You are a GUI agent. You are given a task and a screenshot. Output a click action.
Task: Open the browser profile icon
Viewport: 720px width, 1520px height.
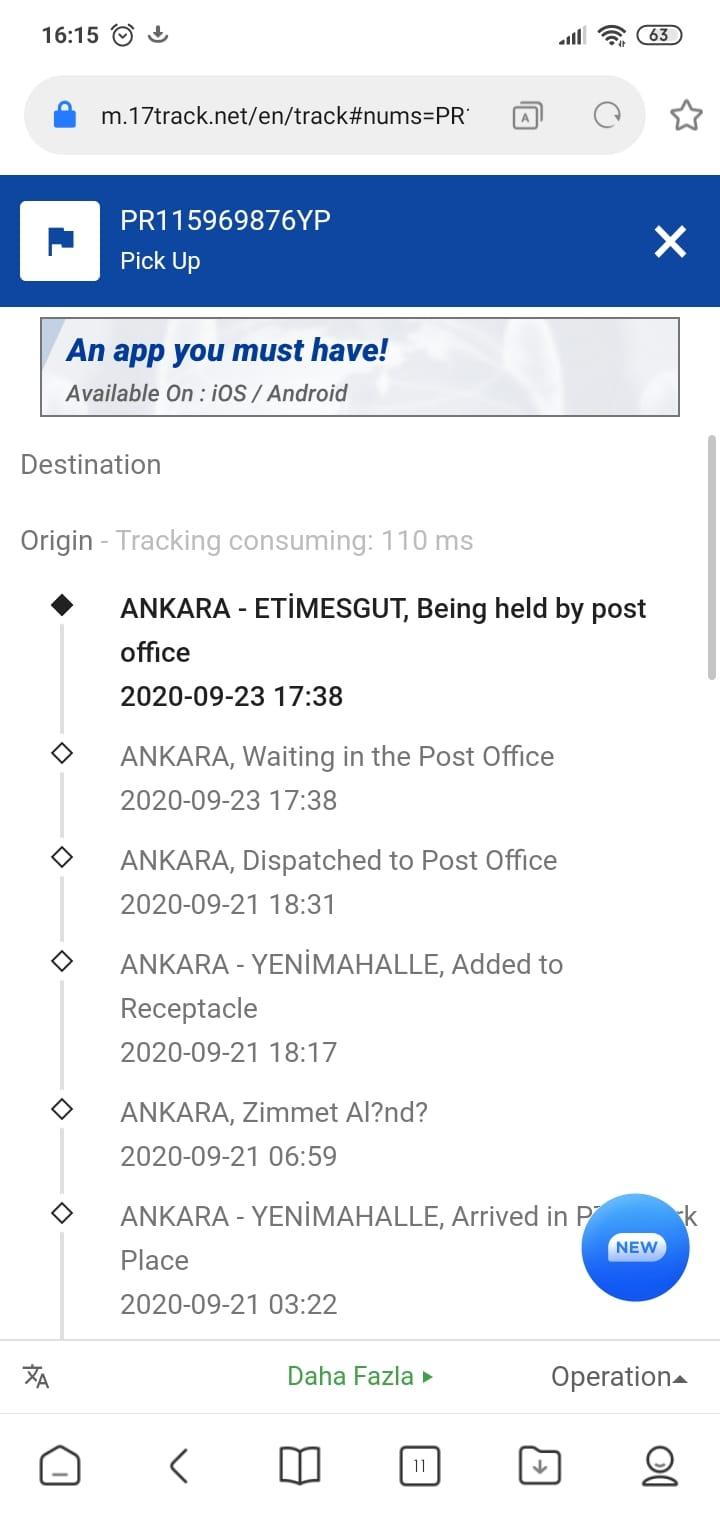(660, 1467)
